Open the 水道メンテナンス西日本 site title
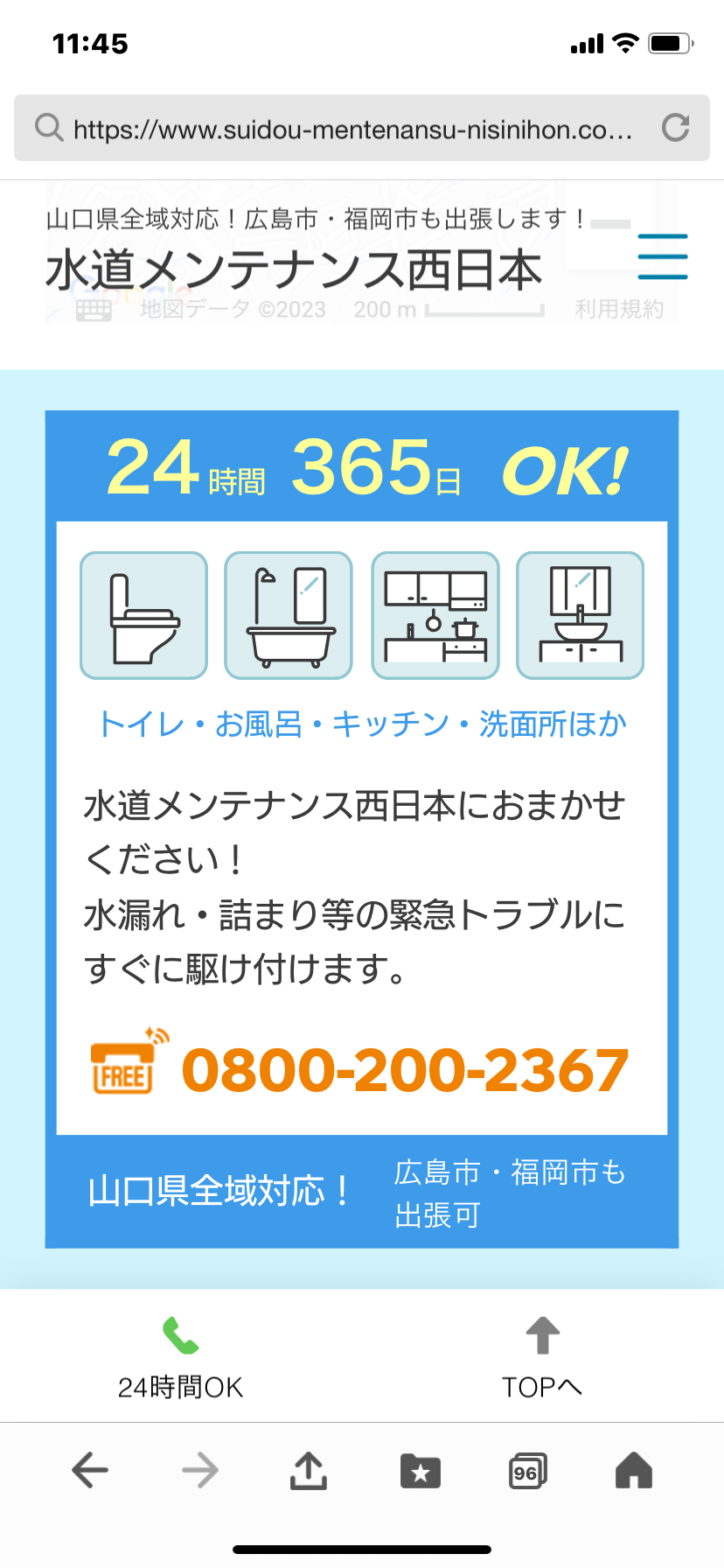Viewport: 724px width, 1568px height. click(x=294, y=269)
